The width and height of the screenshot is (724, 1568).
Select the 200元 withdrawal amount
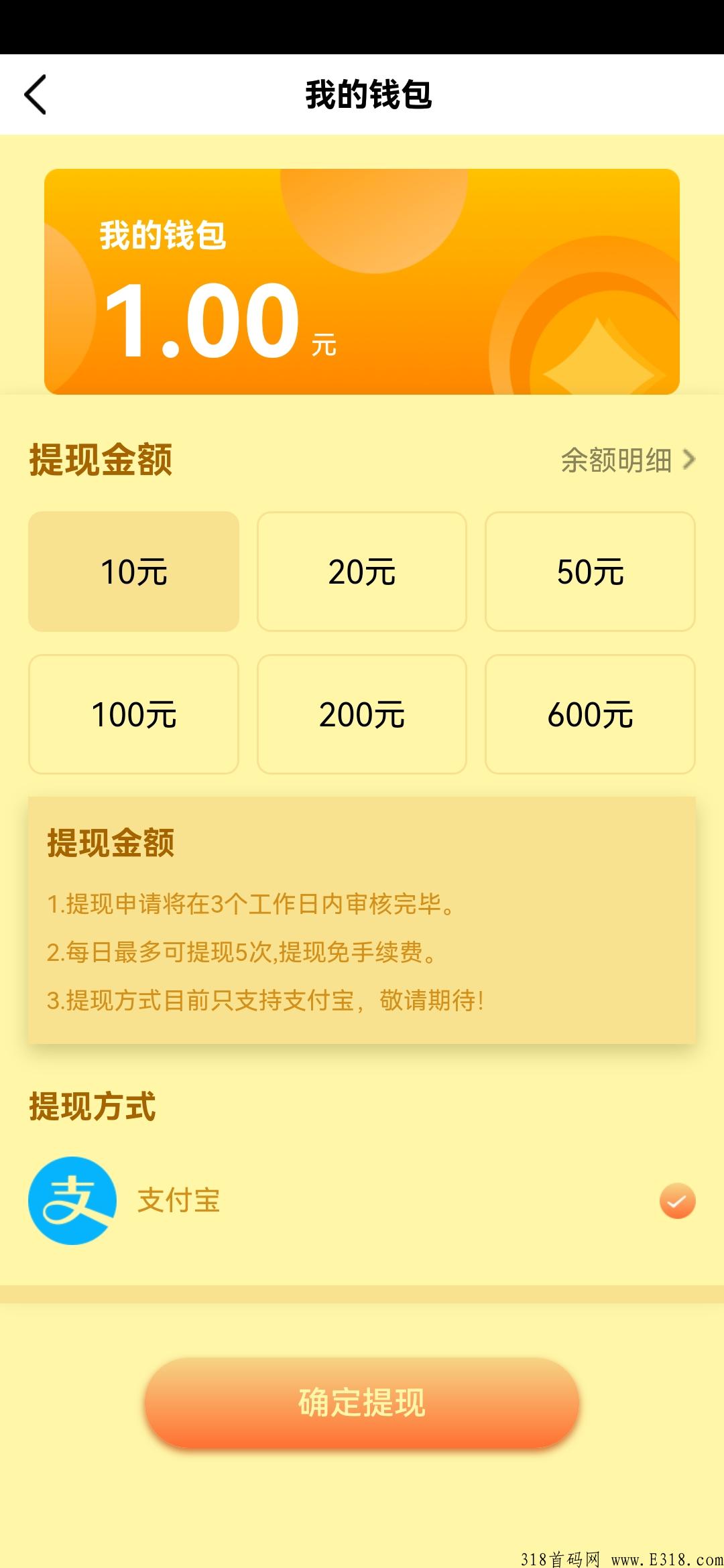pos(361,715)
